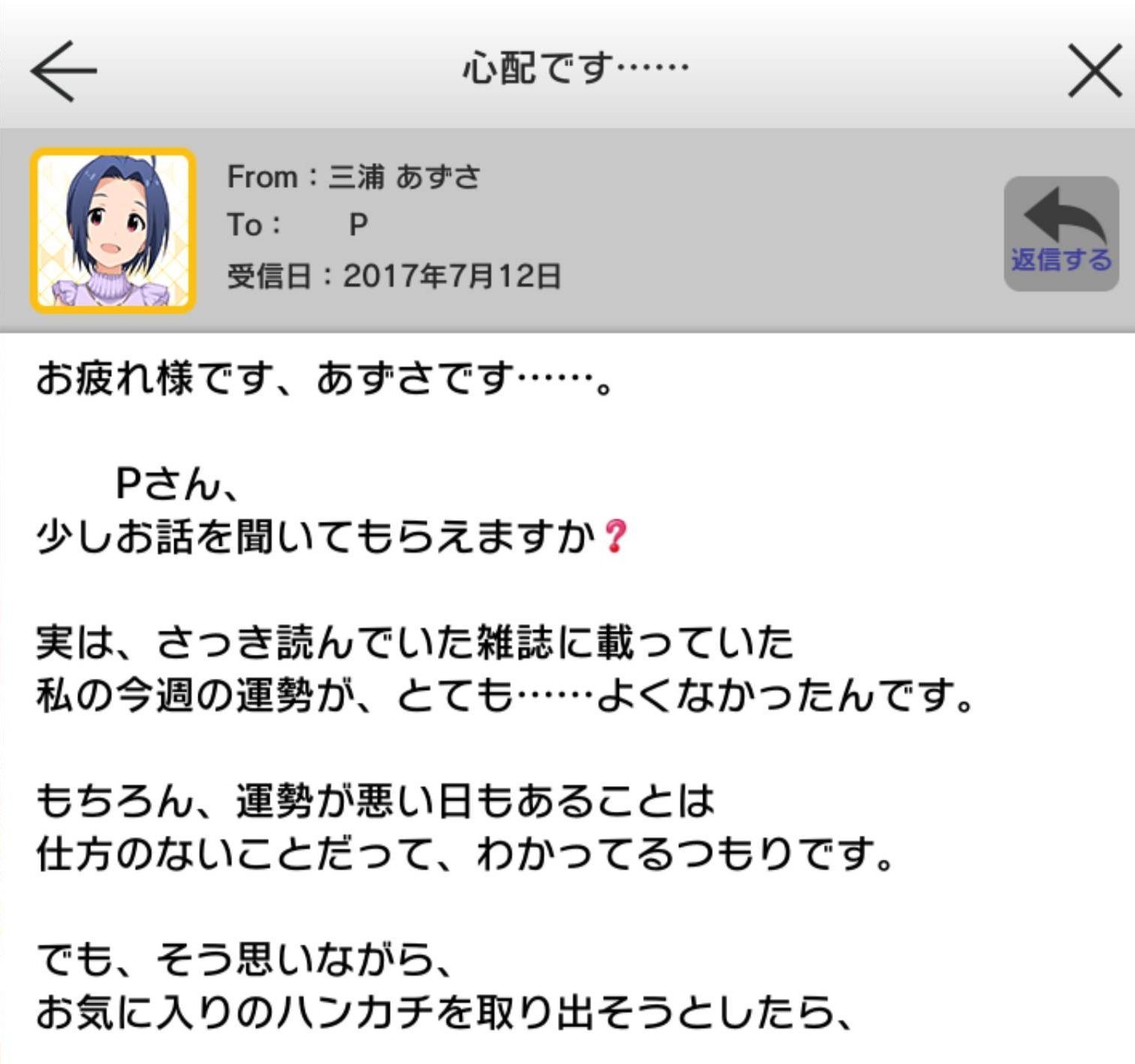Open 三浦 あずさ's avatar picture

coord(113,231)
